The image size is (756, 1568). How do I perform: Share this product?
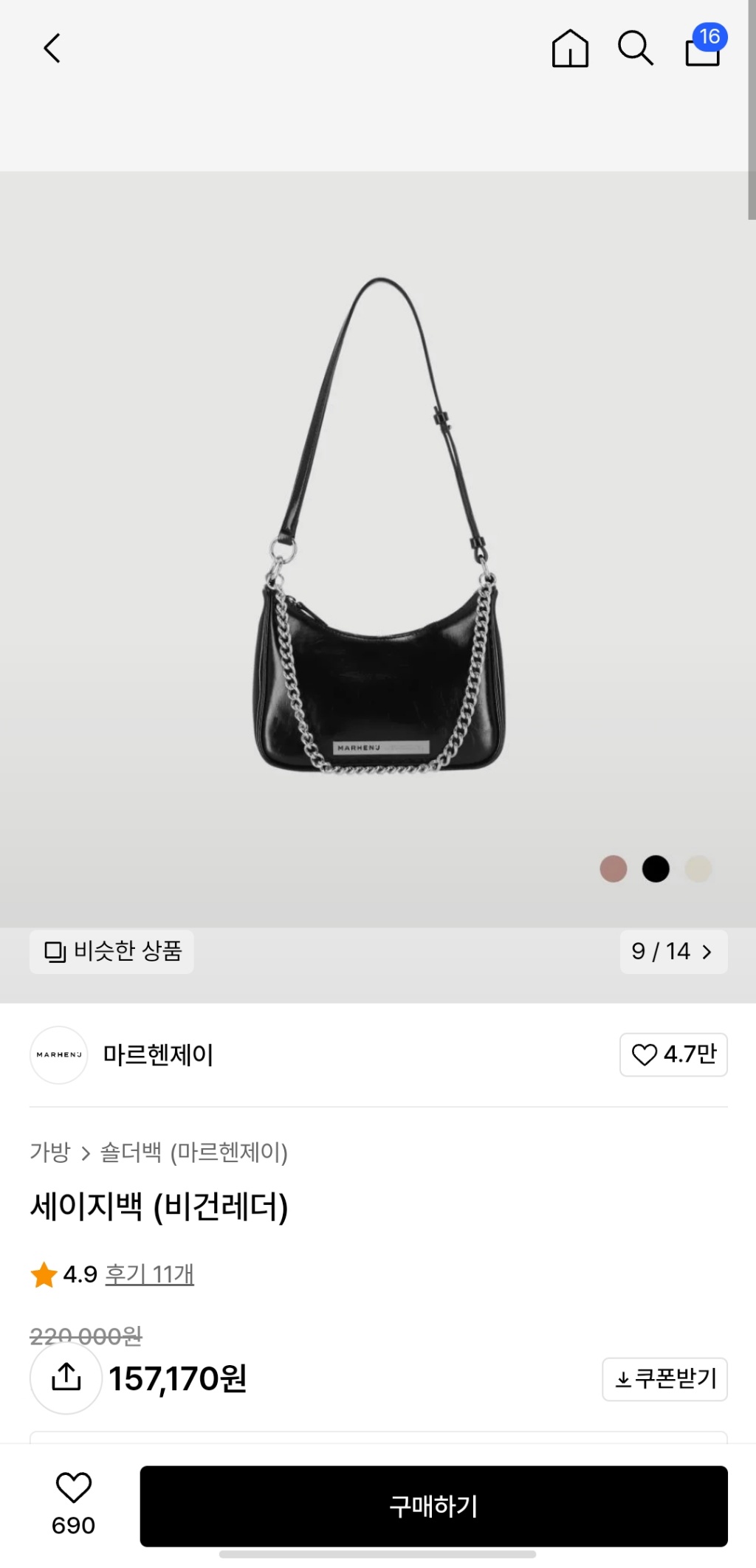(66, 1377)
